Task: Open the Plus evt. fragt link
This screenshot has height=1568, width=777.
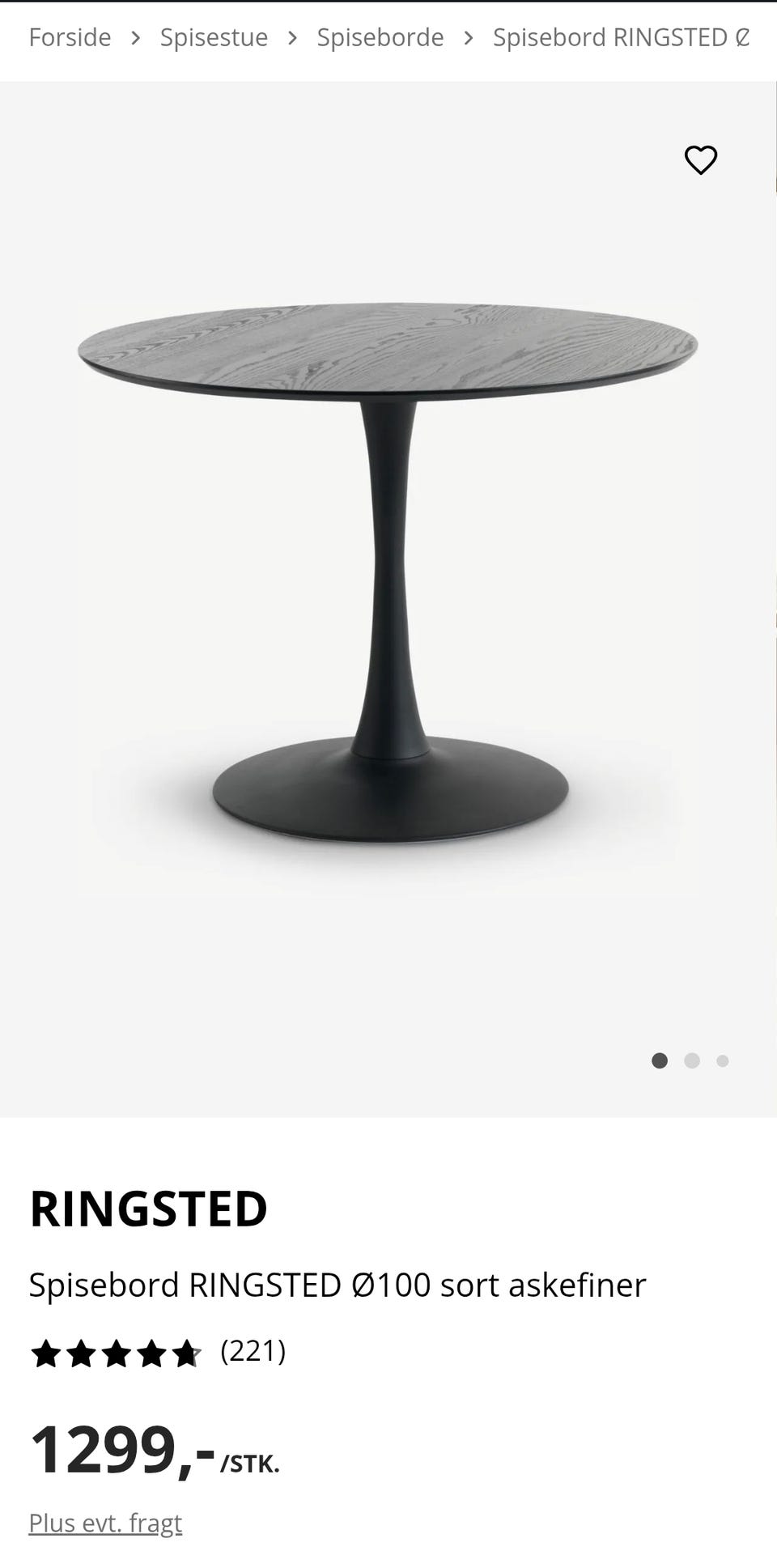Action: coord(105,1523)
